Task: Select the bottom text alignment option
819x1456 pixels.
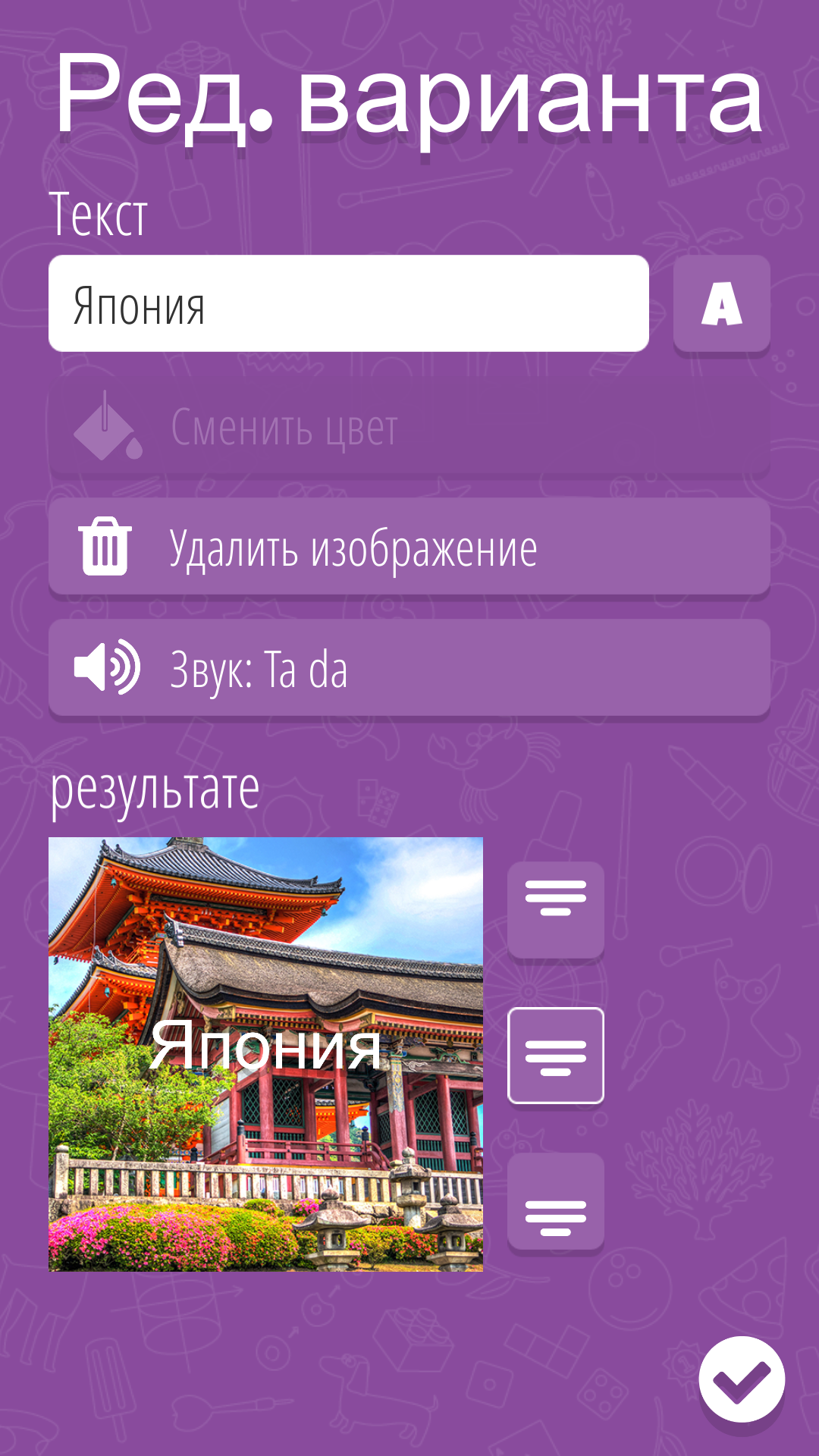Action: [556, 1201]
